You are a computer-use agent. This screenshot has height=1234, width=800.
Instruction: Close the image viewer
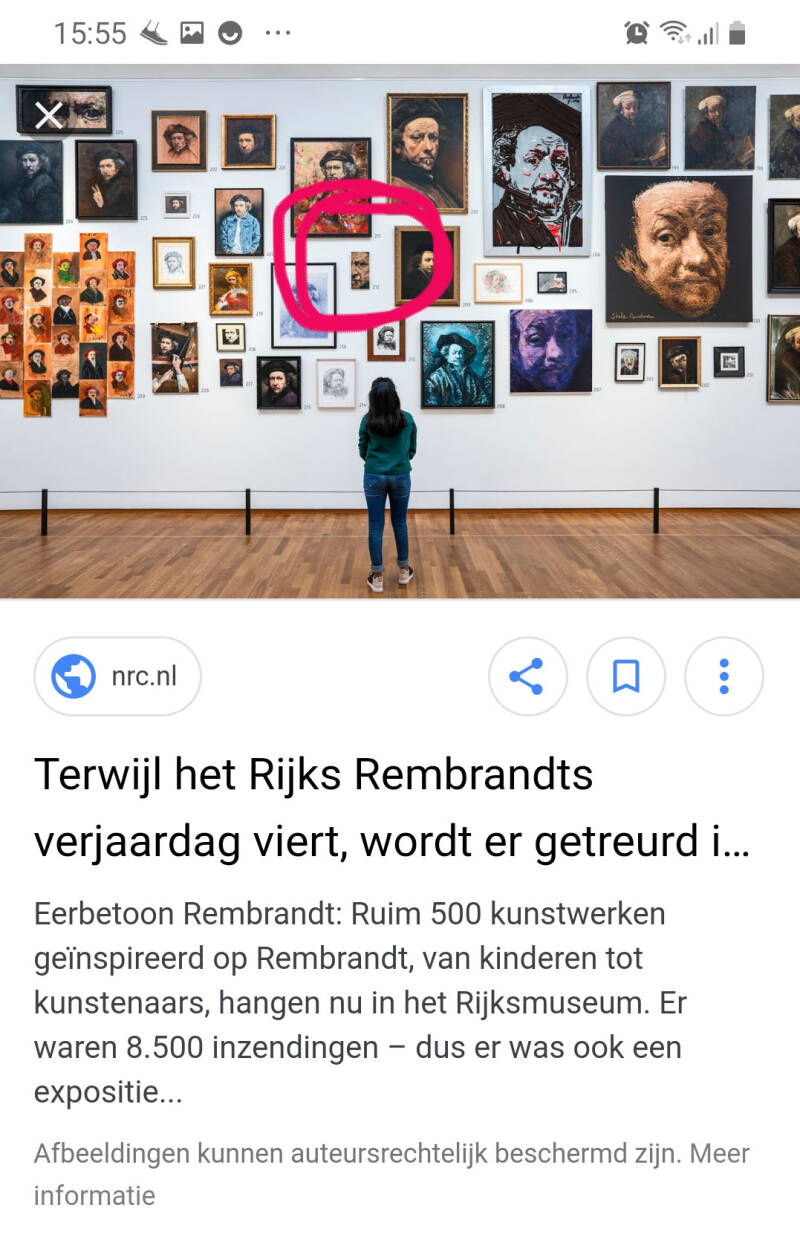(x=49, y=116)
